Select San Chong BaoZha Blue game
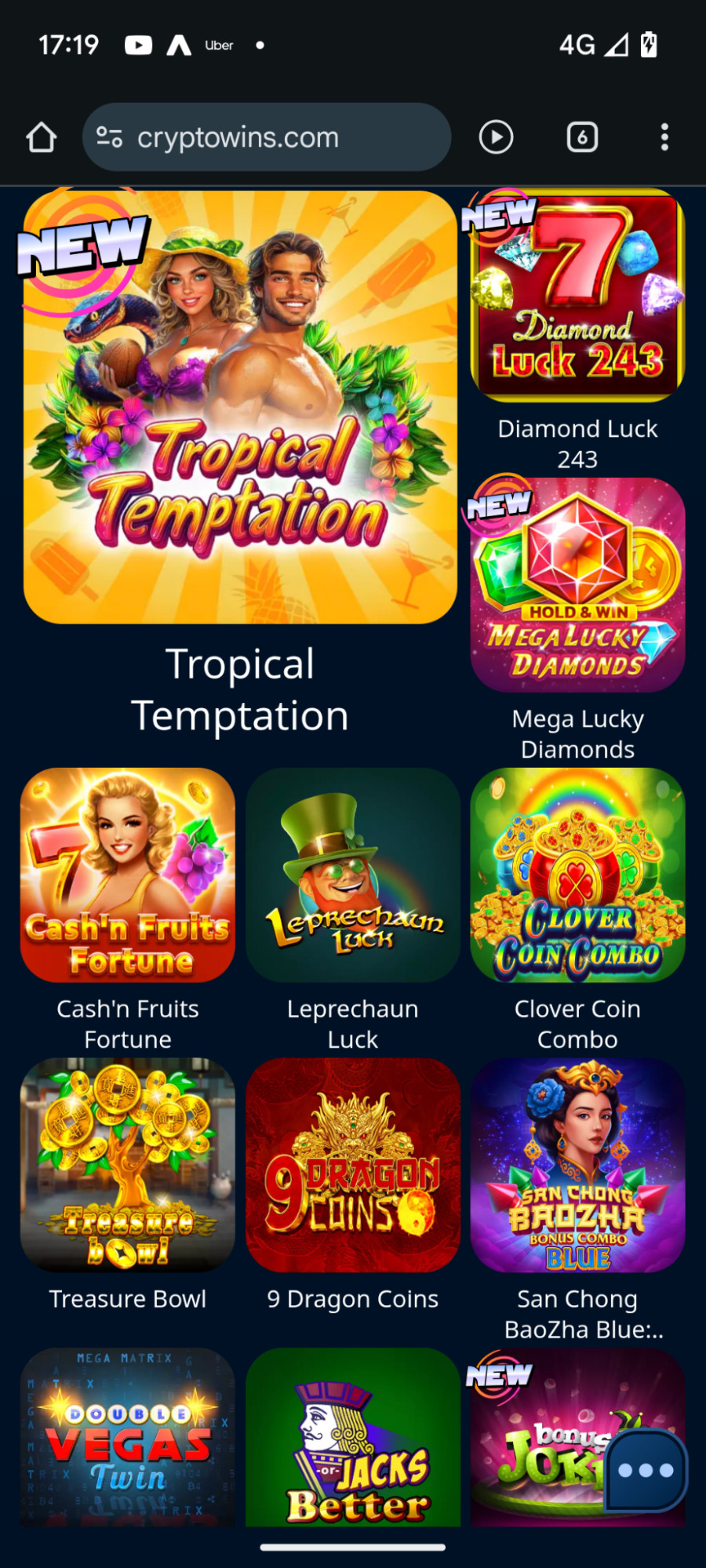Image resolution: width=706 pixels, height=1568 pixels. pos(577,1166)
